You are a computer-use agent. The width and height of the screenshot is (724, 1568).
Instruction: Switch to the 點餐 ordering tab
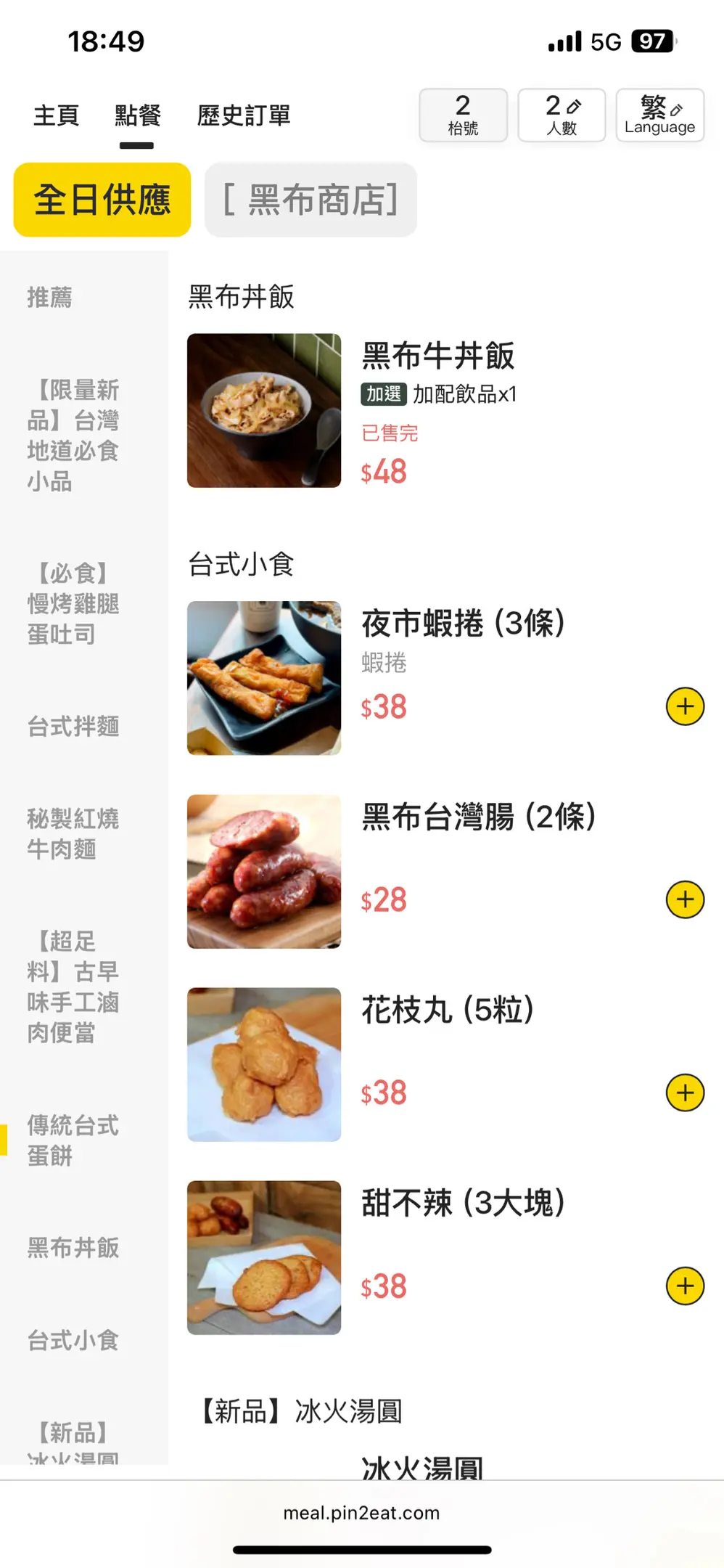pyautogui.click(x=137, y=115)
